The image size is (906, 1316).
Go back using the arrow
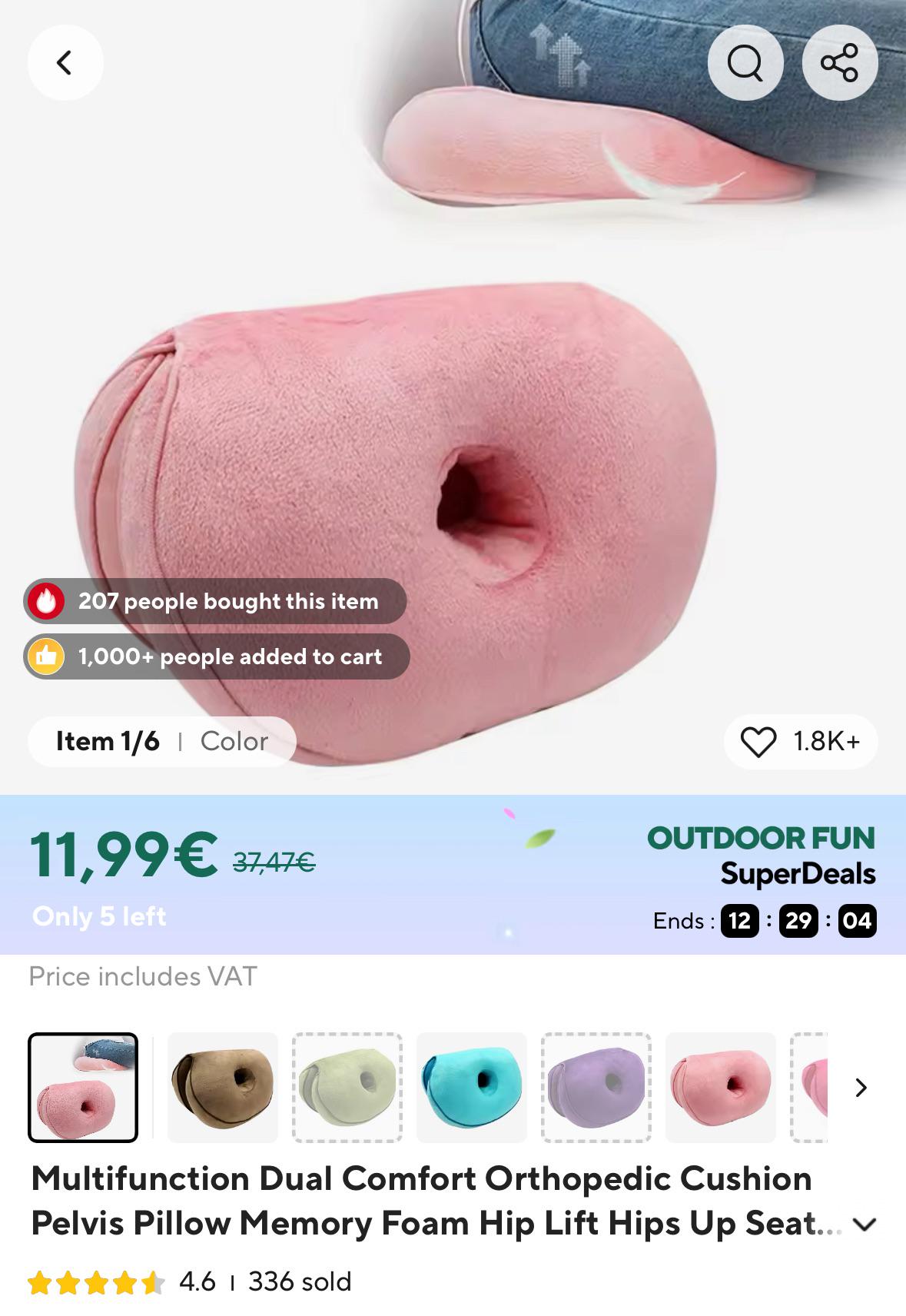click(x=65, y=62)
